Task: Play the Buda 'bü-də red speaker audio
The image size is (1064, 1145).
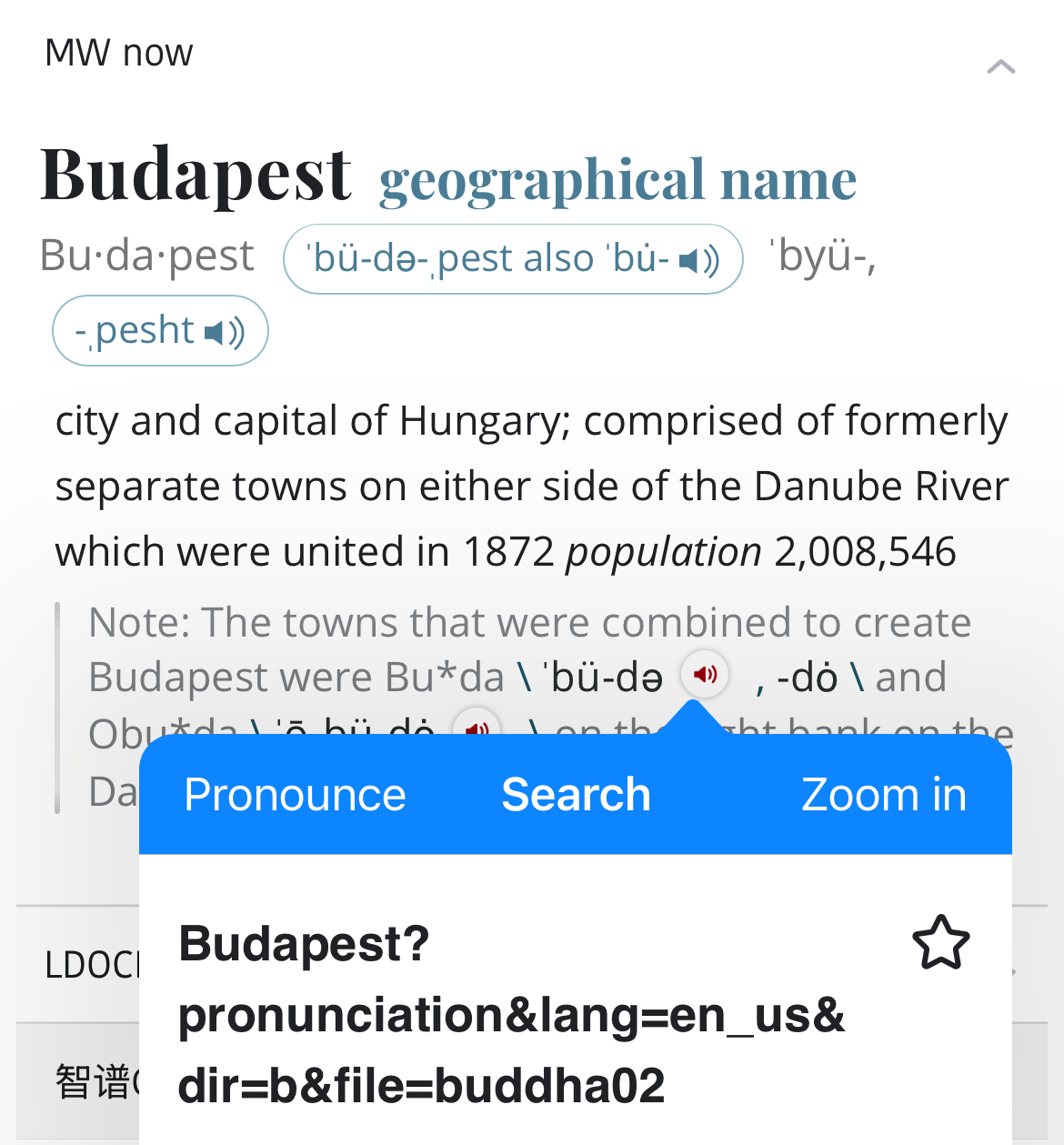Action: [x=705, y=675]
